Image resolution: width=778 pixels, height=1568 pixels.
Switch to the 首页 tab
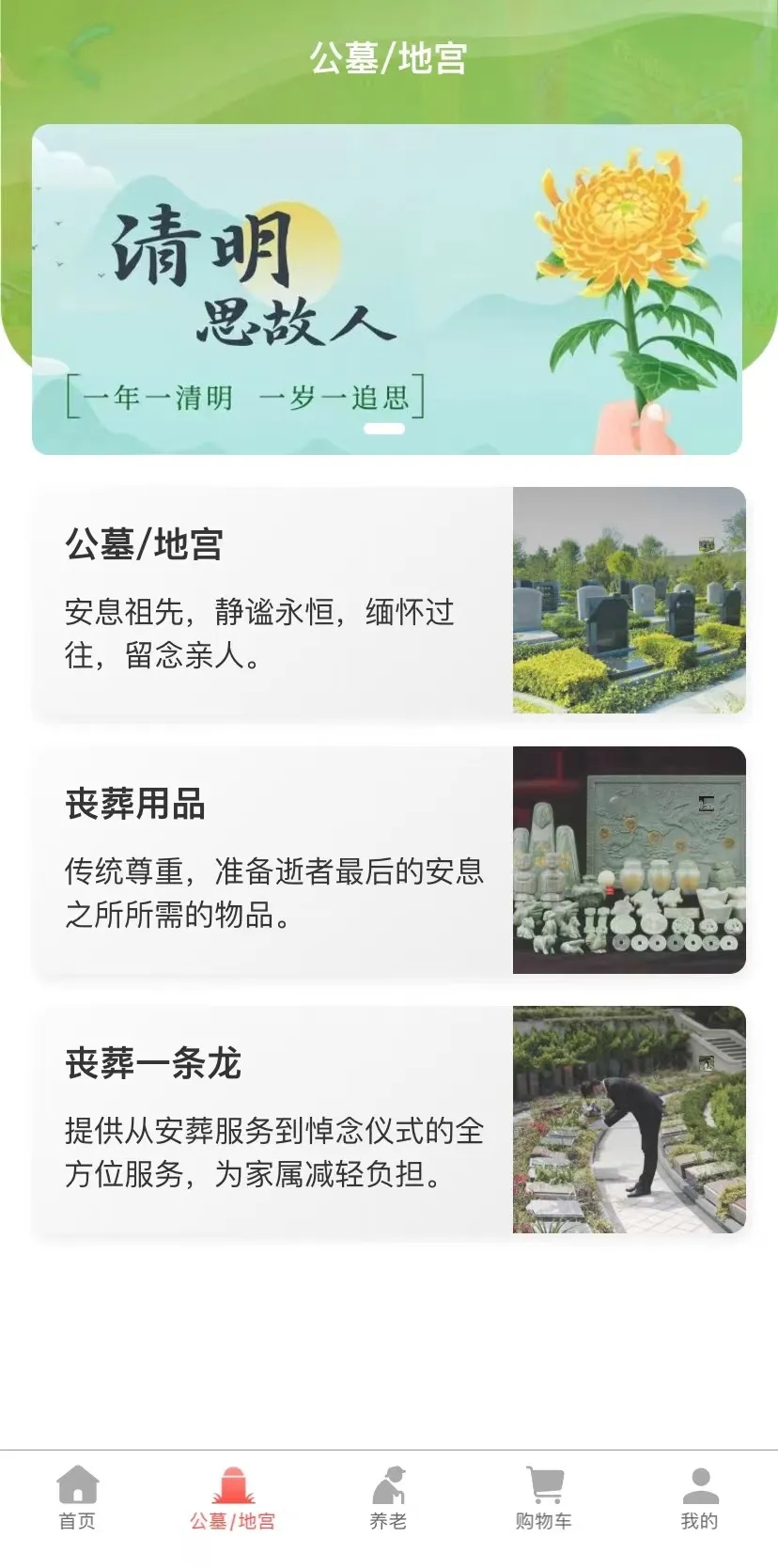click(77, 1498)
